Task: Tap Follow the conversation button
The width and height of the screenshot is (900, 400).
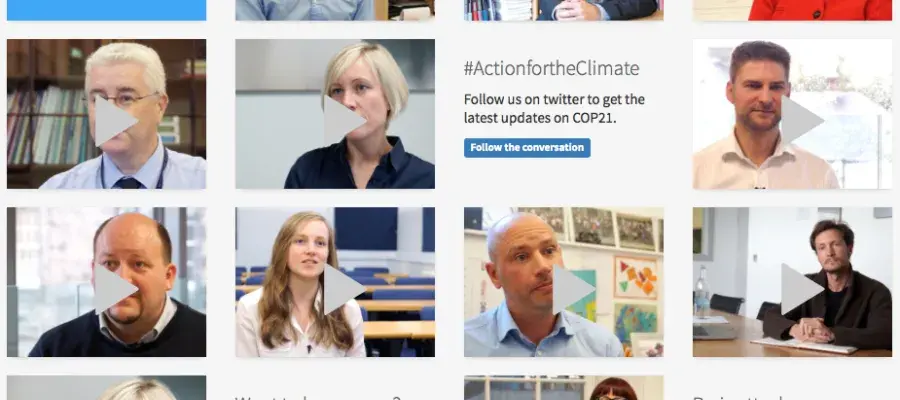Action: pos(527,148)
